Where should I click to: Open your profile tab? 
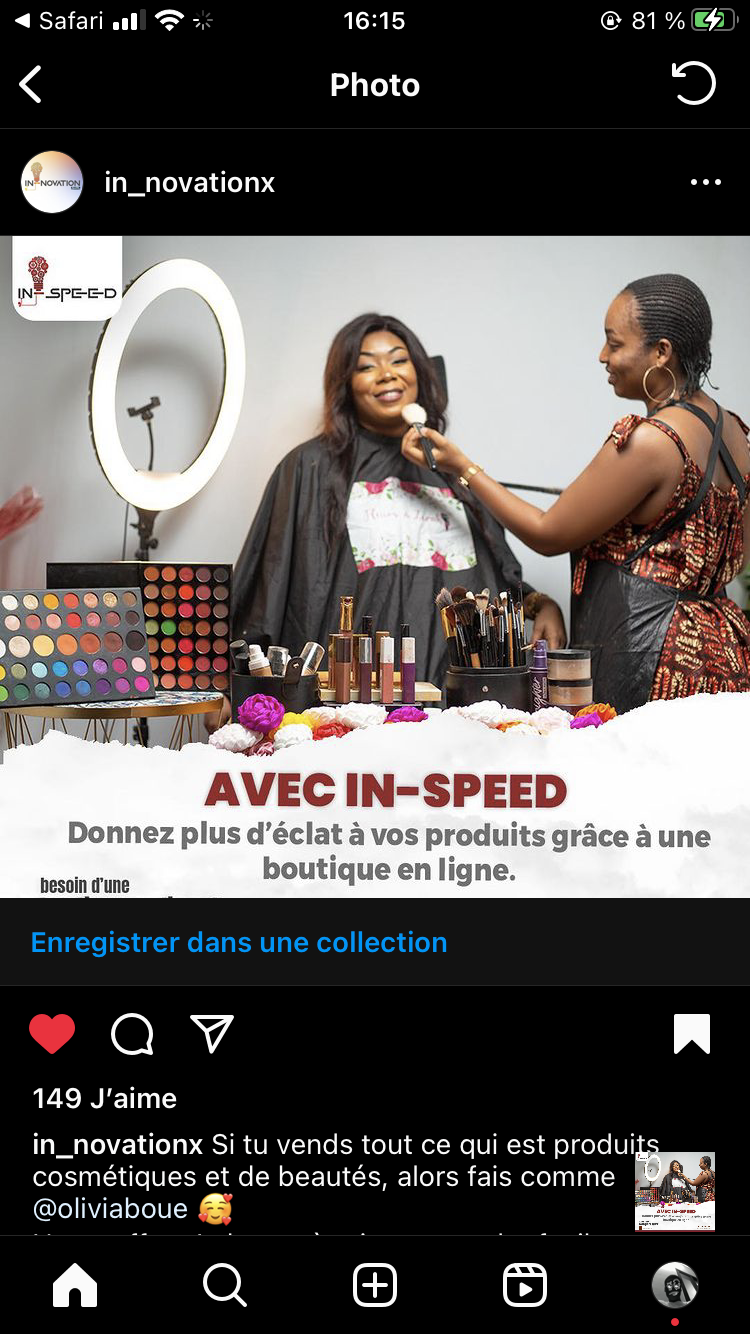(675, 1285)
